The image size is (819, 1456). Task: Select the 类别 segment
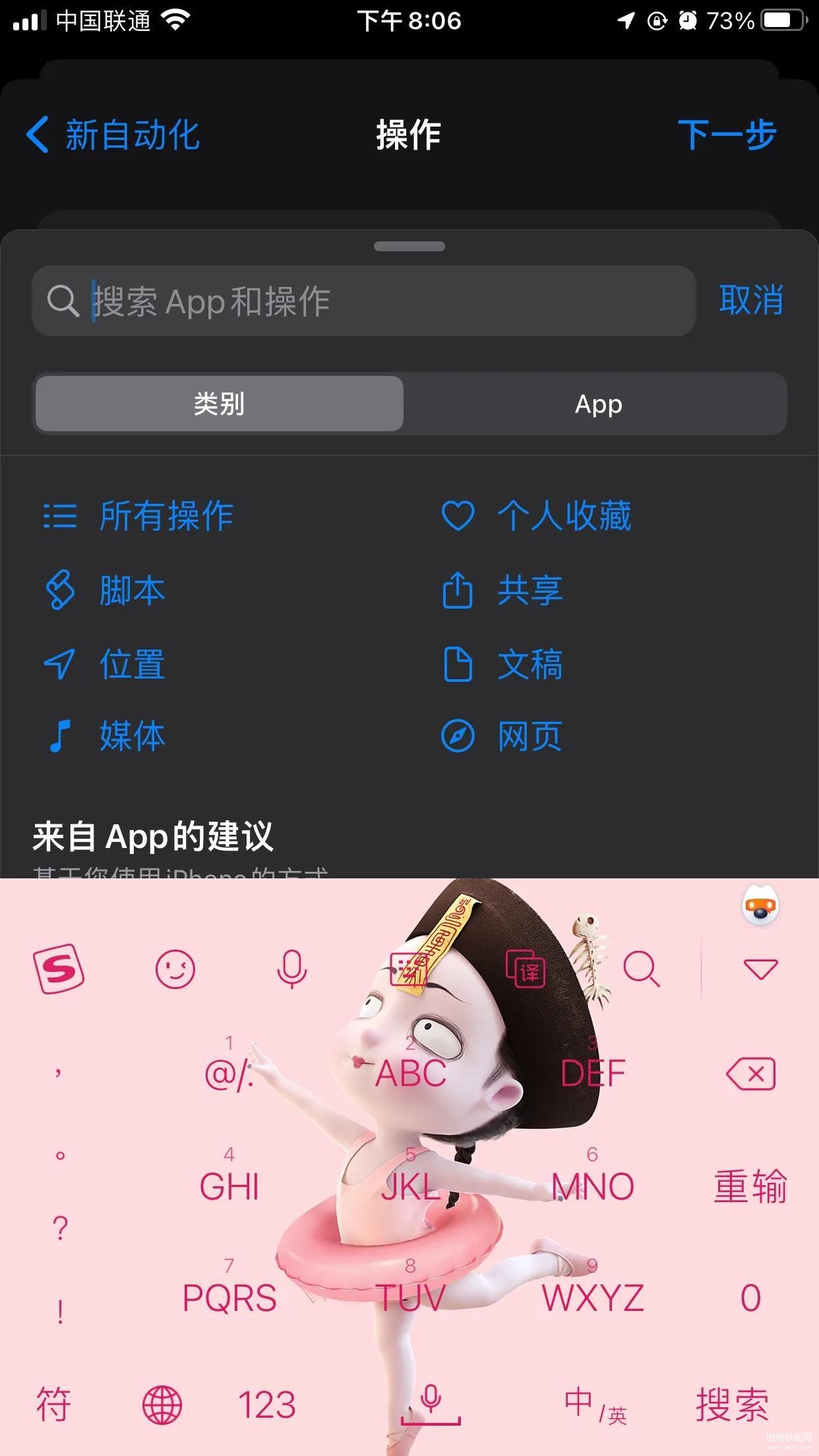tap(219, 404)
